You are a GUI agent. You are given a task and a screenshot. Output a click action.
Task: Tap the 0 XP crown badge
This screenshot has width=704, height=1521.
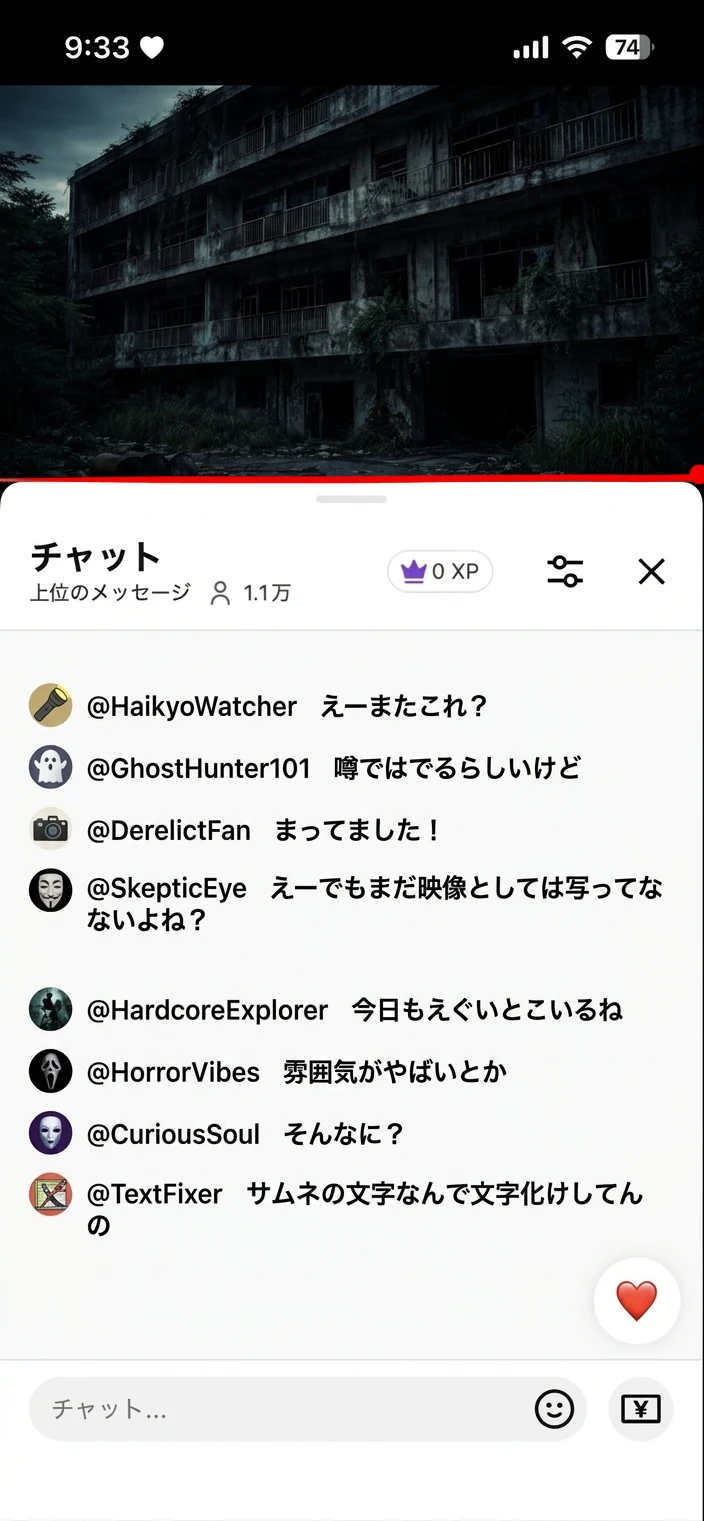coord(440,572)
